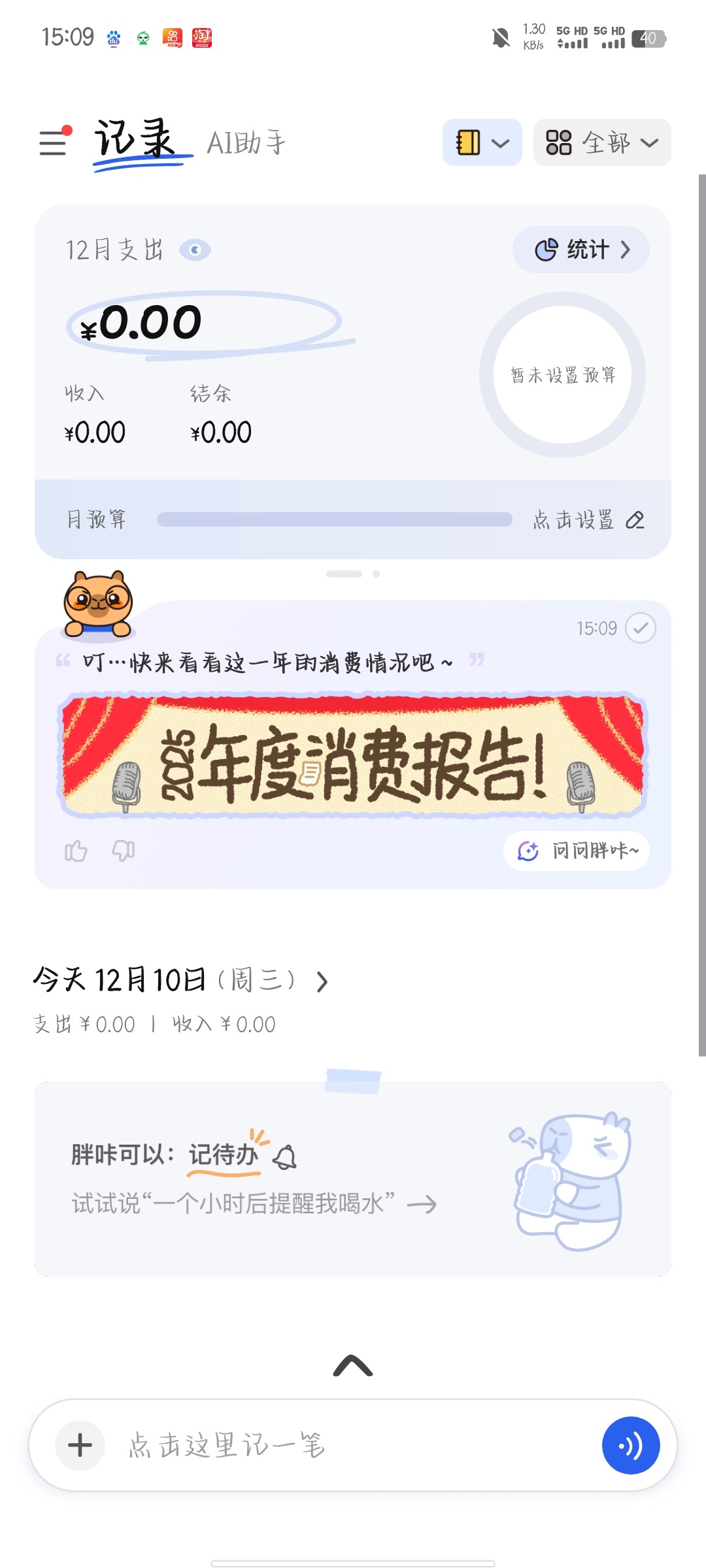This screenshot has height=1568, width=706.
Task: Open the 年度消费报告 banner
Action: 353,755
